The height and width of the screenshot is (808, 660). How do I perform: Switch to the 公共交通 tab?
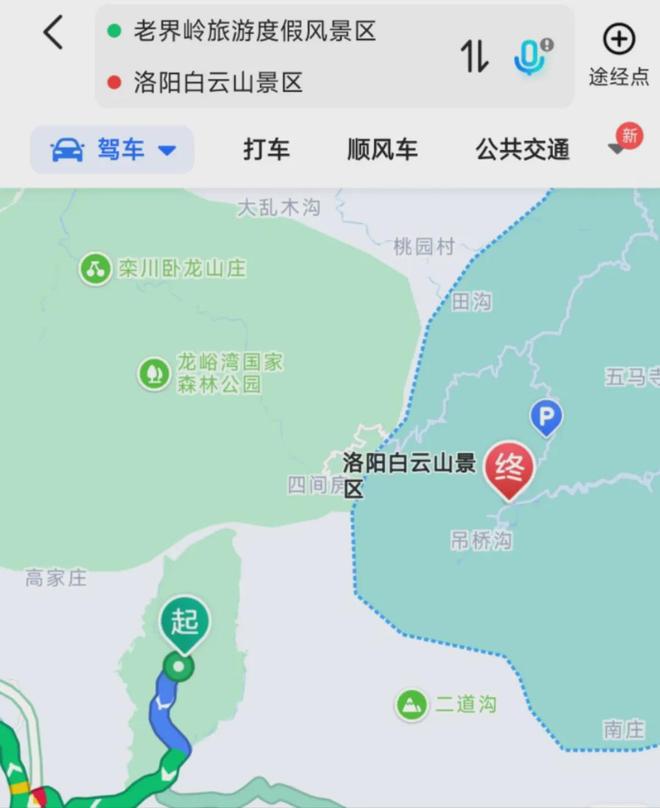pyautogui.click(x=522, y=150)
